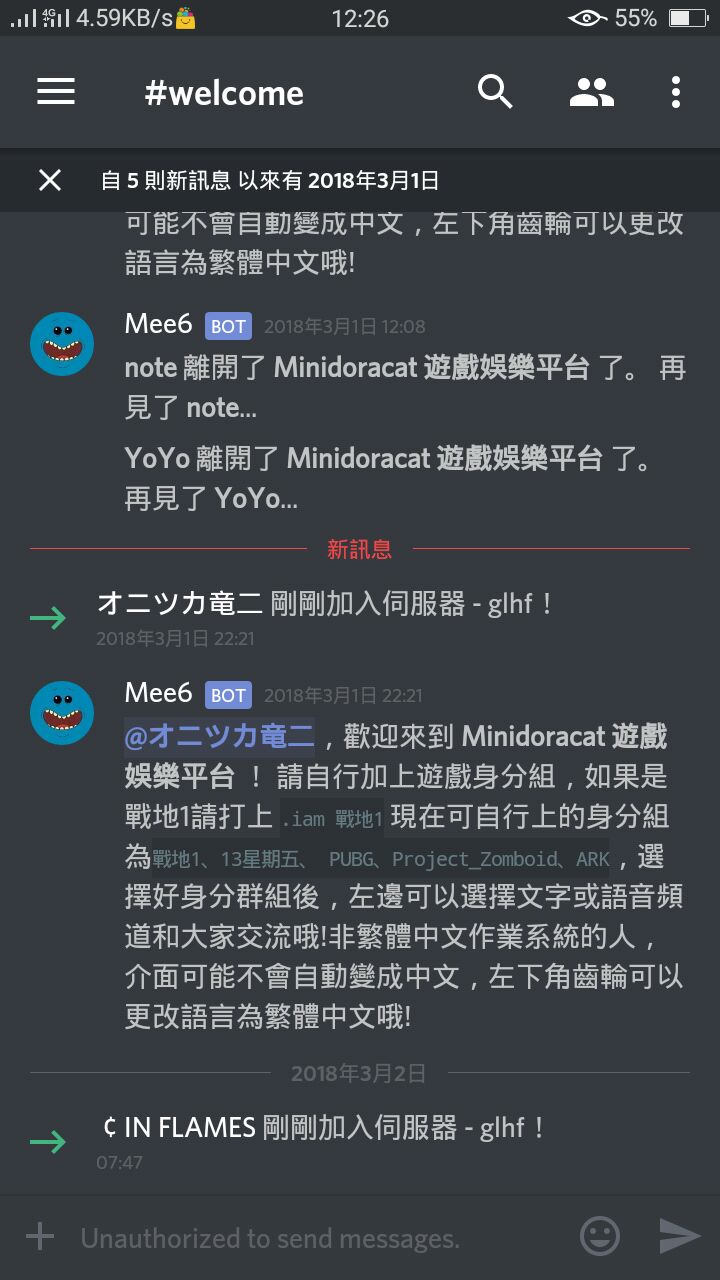Open Mee6 avatar on 22:21 message
The width and height of the screenshot is (720, 1280).
(62, 712)
